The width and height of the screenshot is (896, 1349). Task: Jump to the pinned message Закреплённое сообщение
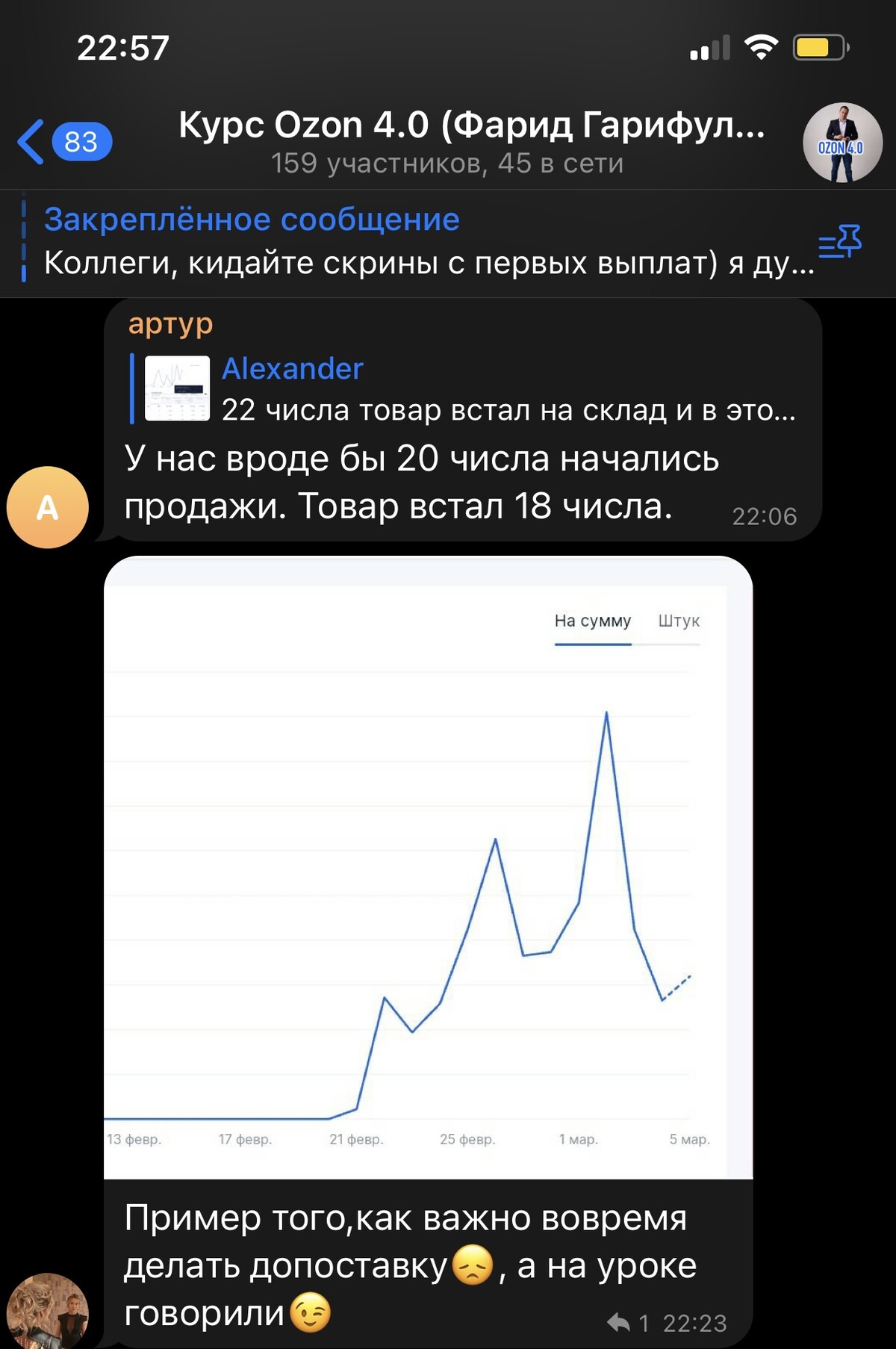click(x=418, y=242)
